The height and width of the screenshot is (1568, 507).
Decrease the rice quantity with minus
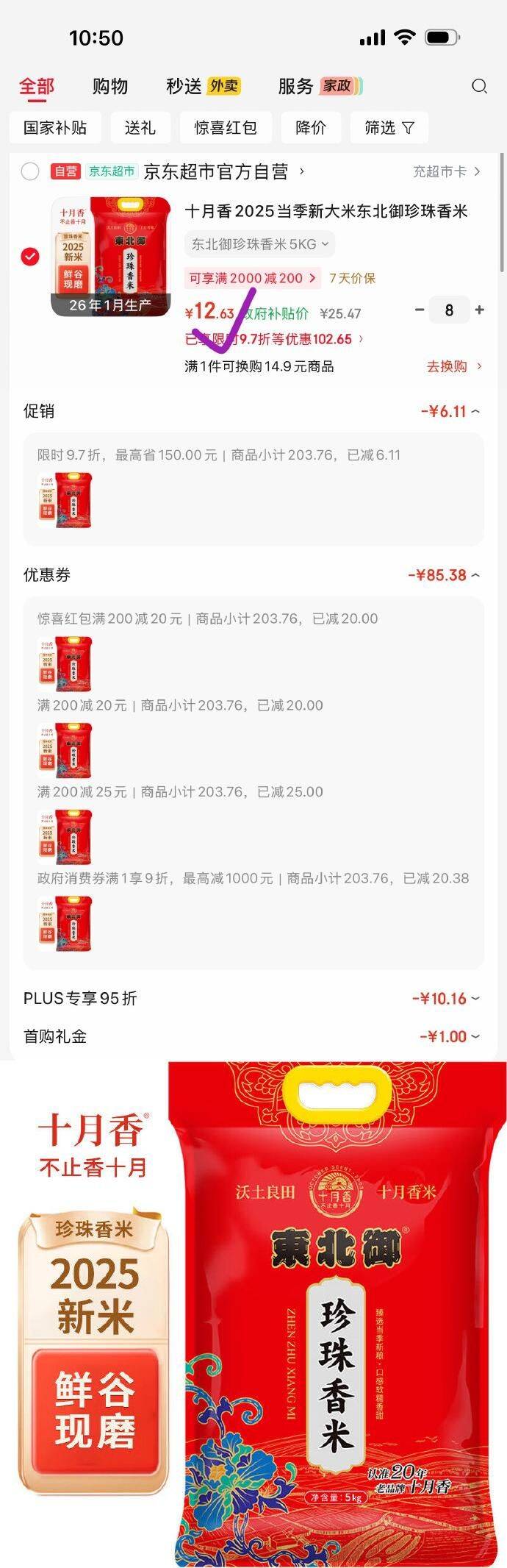coord(420,310)
